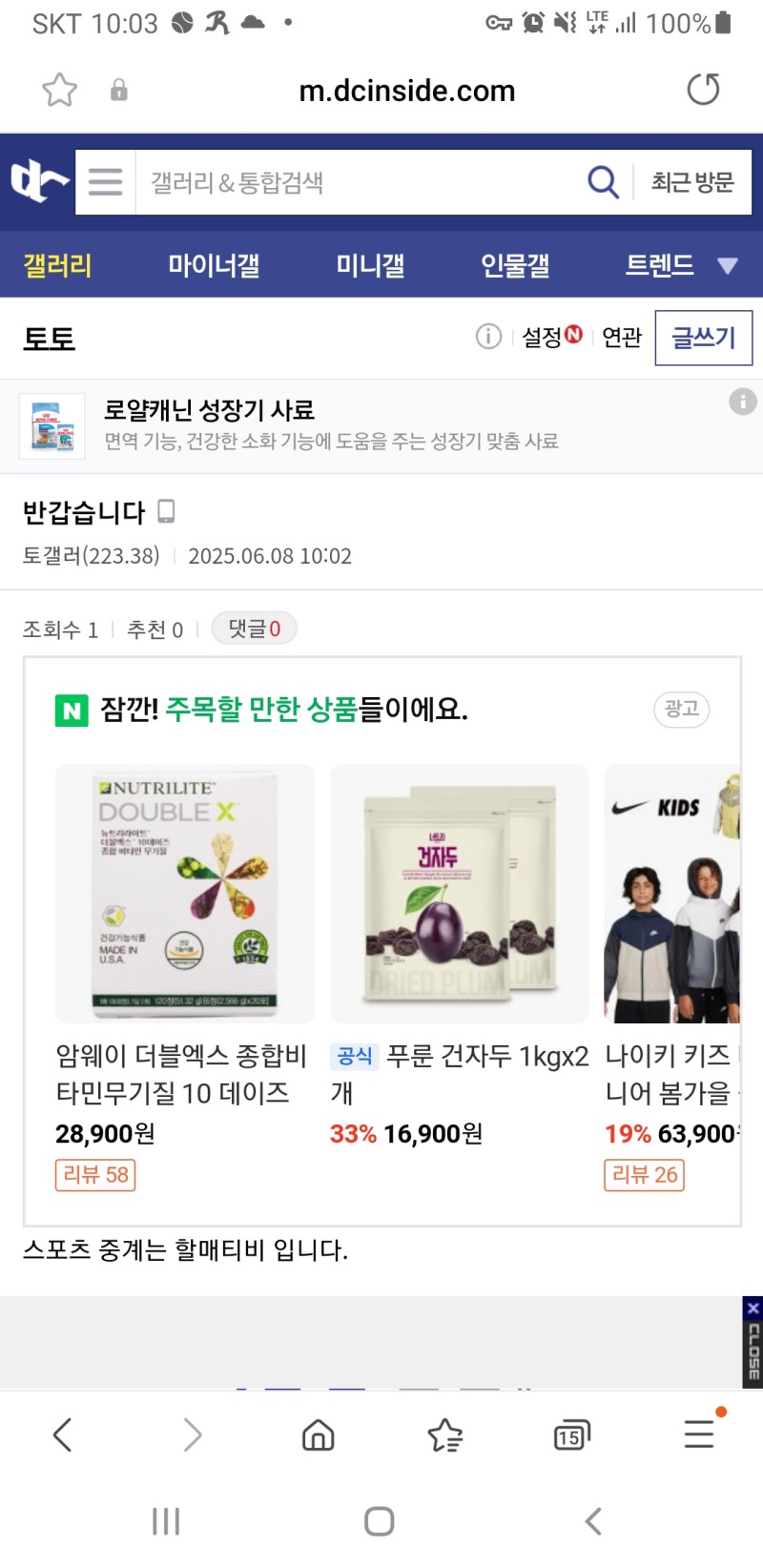Screen dimensions: 763x1568
Task: Open 연관 related galleries
Action: pos(622,338)
